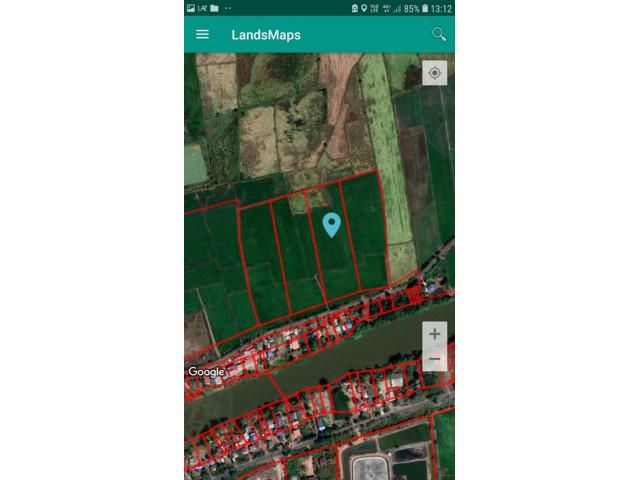Open the hamburger drawer menu
The height and width of the screenshot is (480, 640).
[x=202, y=34]
